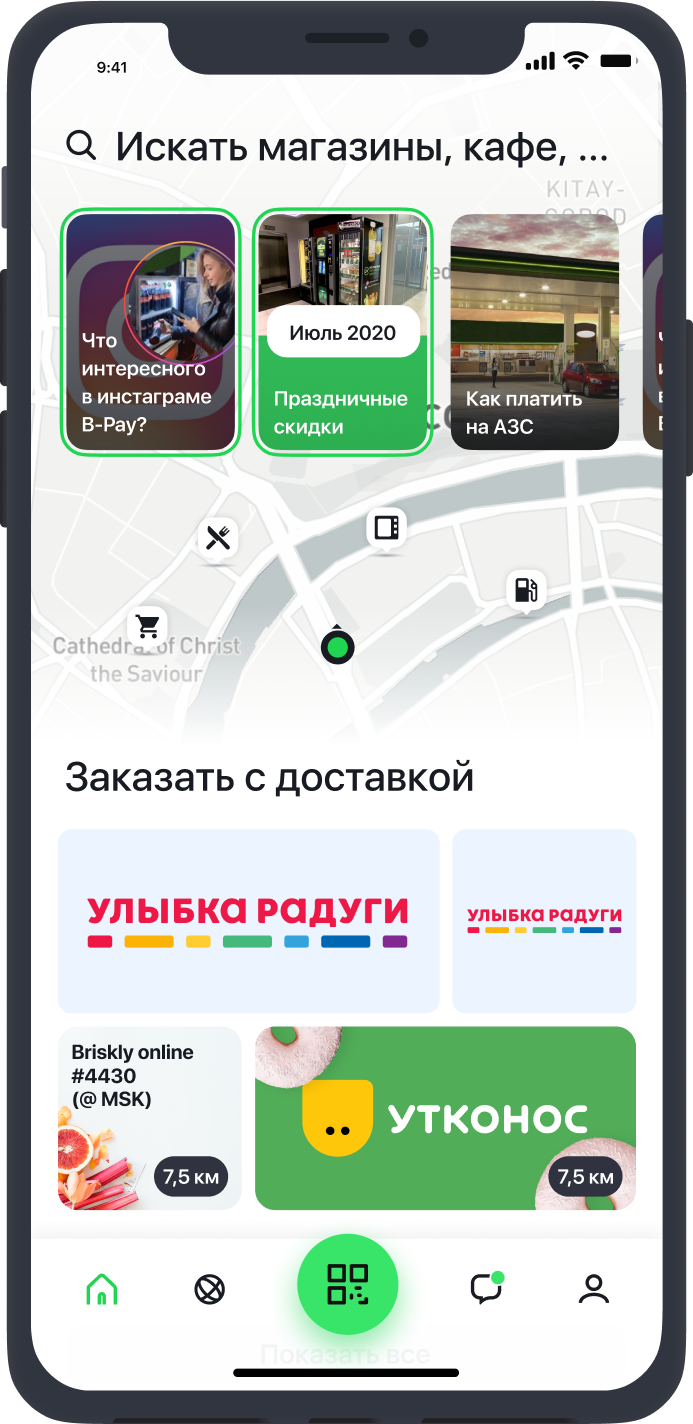The image size is (693, 1424).
Task: Open the Праздничные скидки story
Action: click(x=343, y=333)
